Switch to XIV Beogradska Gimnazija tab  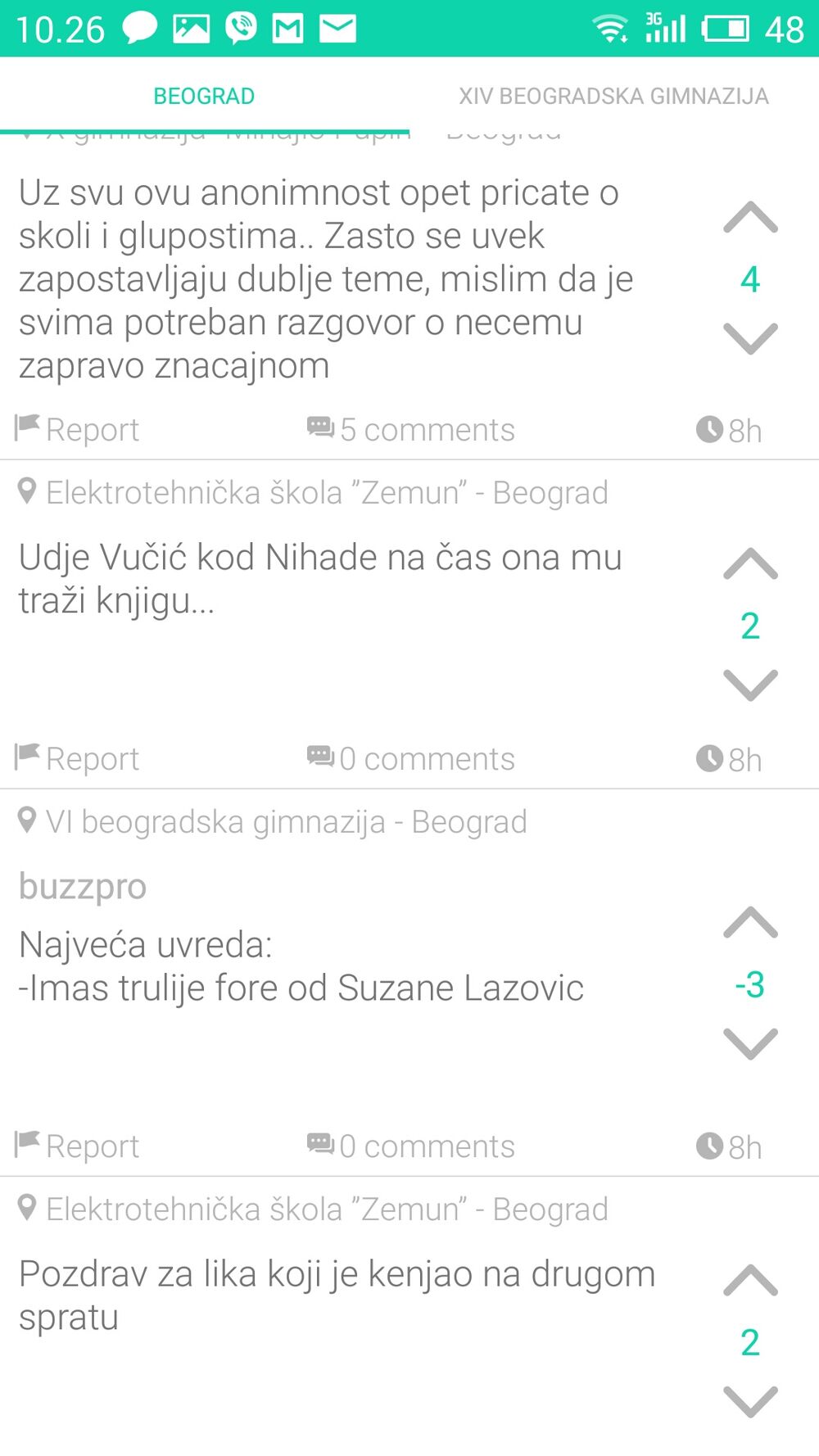[613, 97]
